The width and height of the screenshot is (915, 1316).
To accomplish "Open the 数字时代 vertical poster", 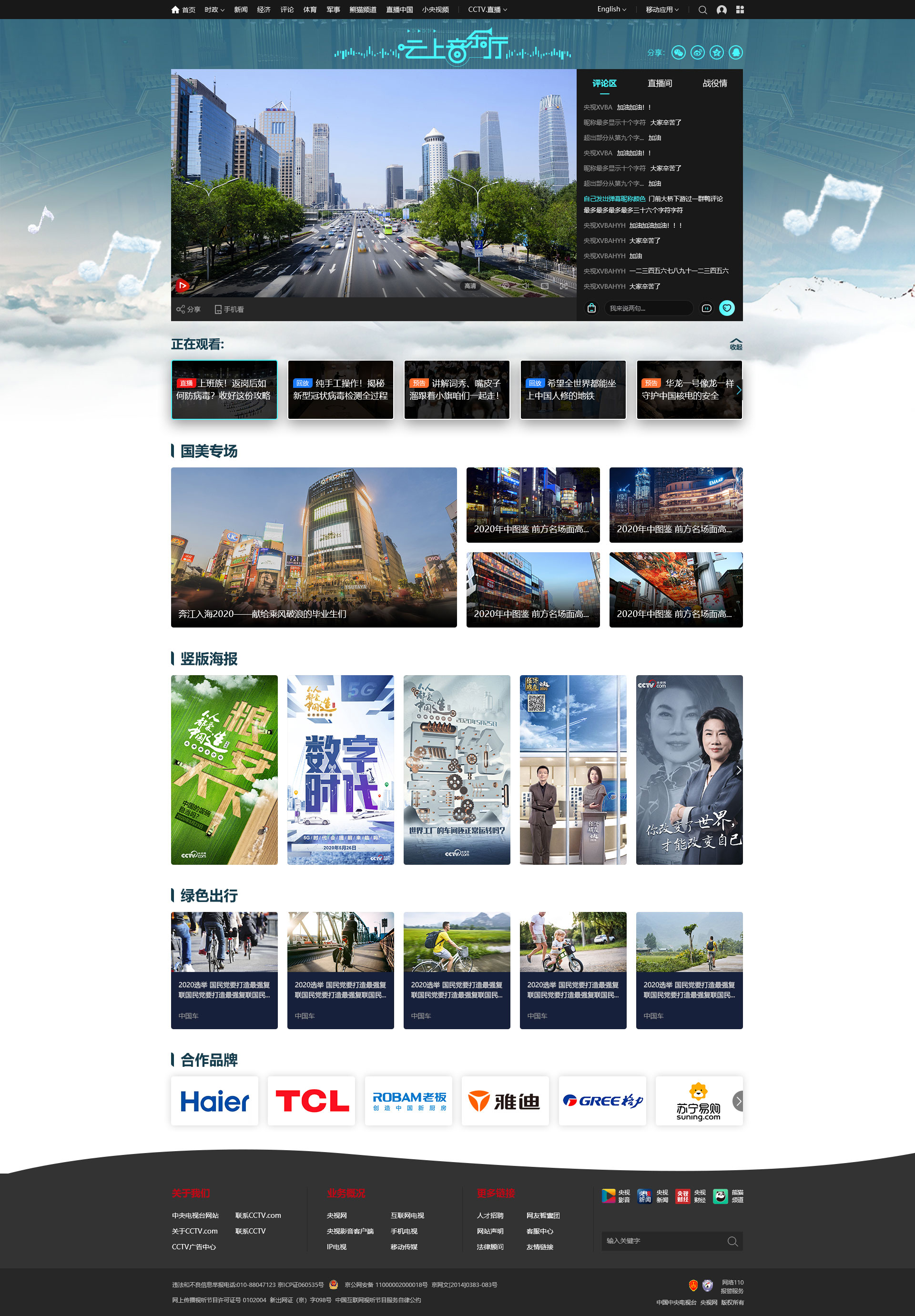I will point(341,769).
